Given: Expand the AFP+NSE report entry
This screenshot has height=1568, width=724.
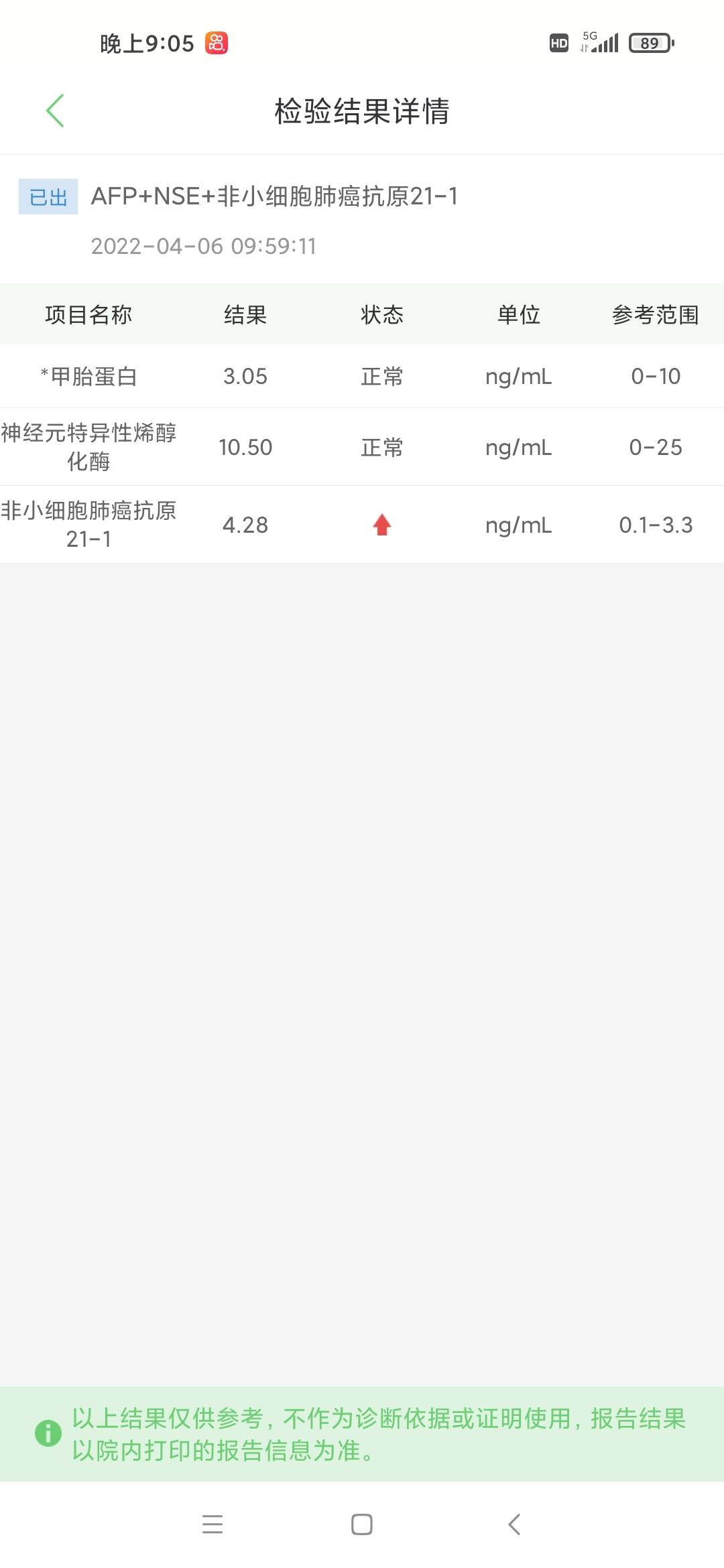Looking at the screenshot, I should coord(275,197).
